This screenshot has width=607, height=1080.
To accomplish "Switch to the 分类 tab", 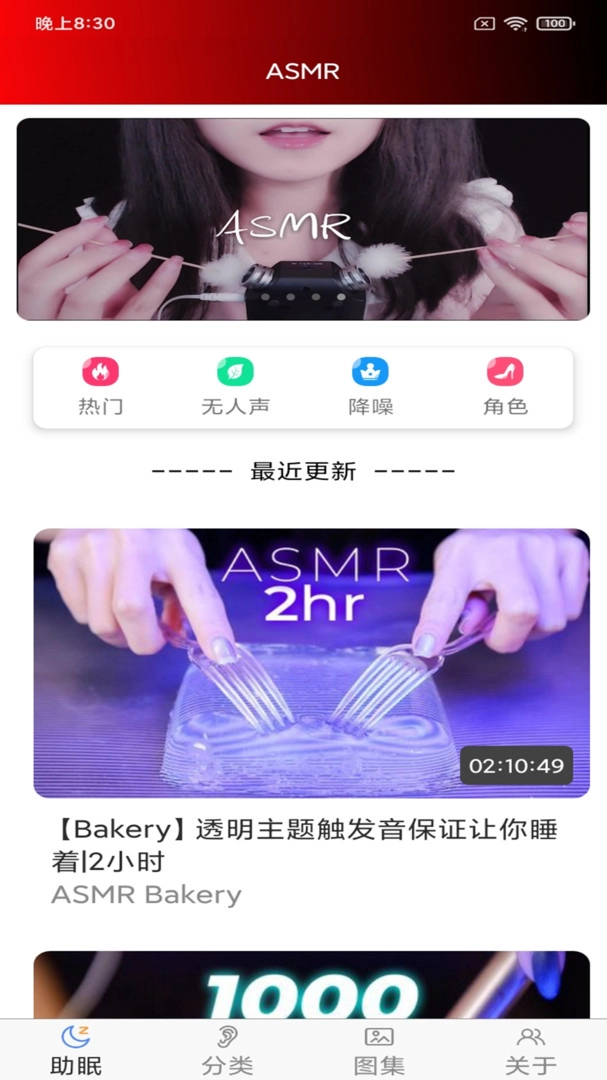I will click(x=228, y=1049).
